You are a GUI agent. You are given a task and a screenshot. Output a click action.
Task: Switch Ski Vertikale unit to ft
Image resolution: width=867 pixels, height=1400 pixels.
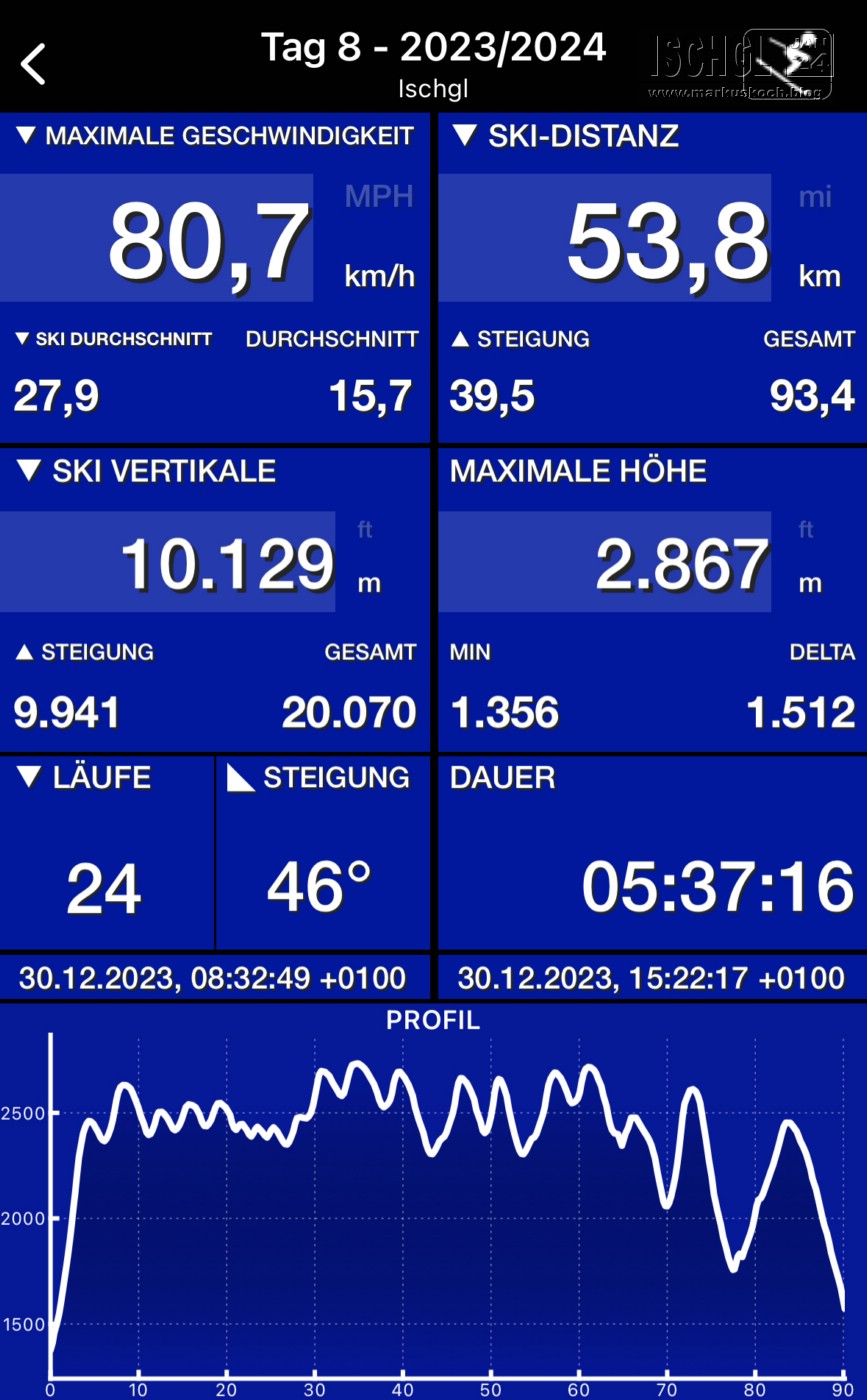[x=365, y=530]
